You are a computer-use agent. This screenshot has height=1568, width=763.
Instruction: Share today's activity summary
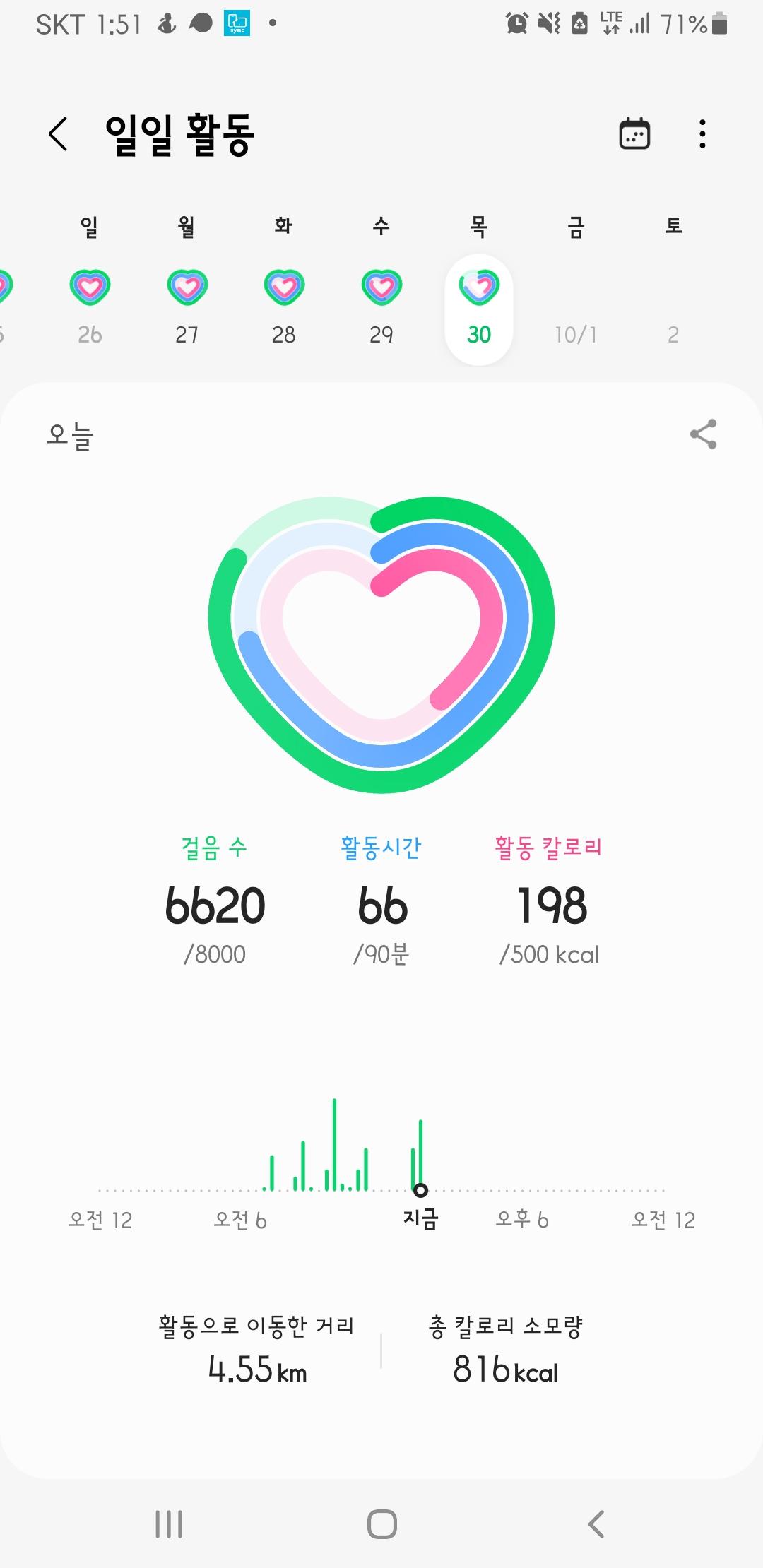[x=703, y=434]
